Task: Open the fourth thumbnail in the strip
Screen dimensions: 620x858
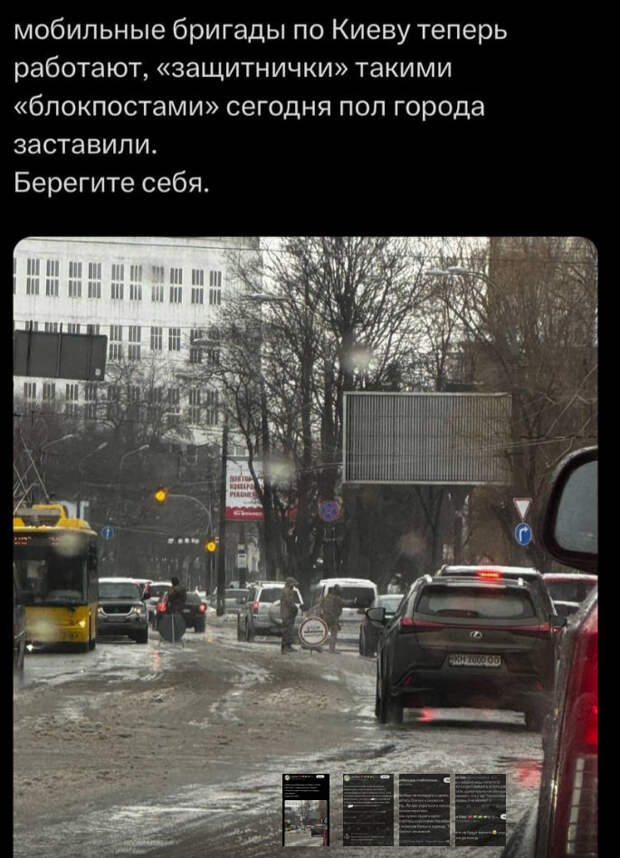Action: click(480, 811)
